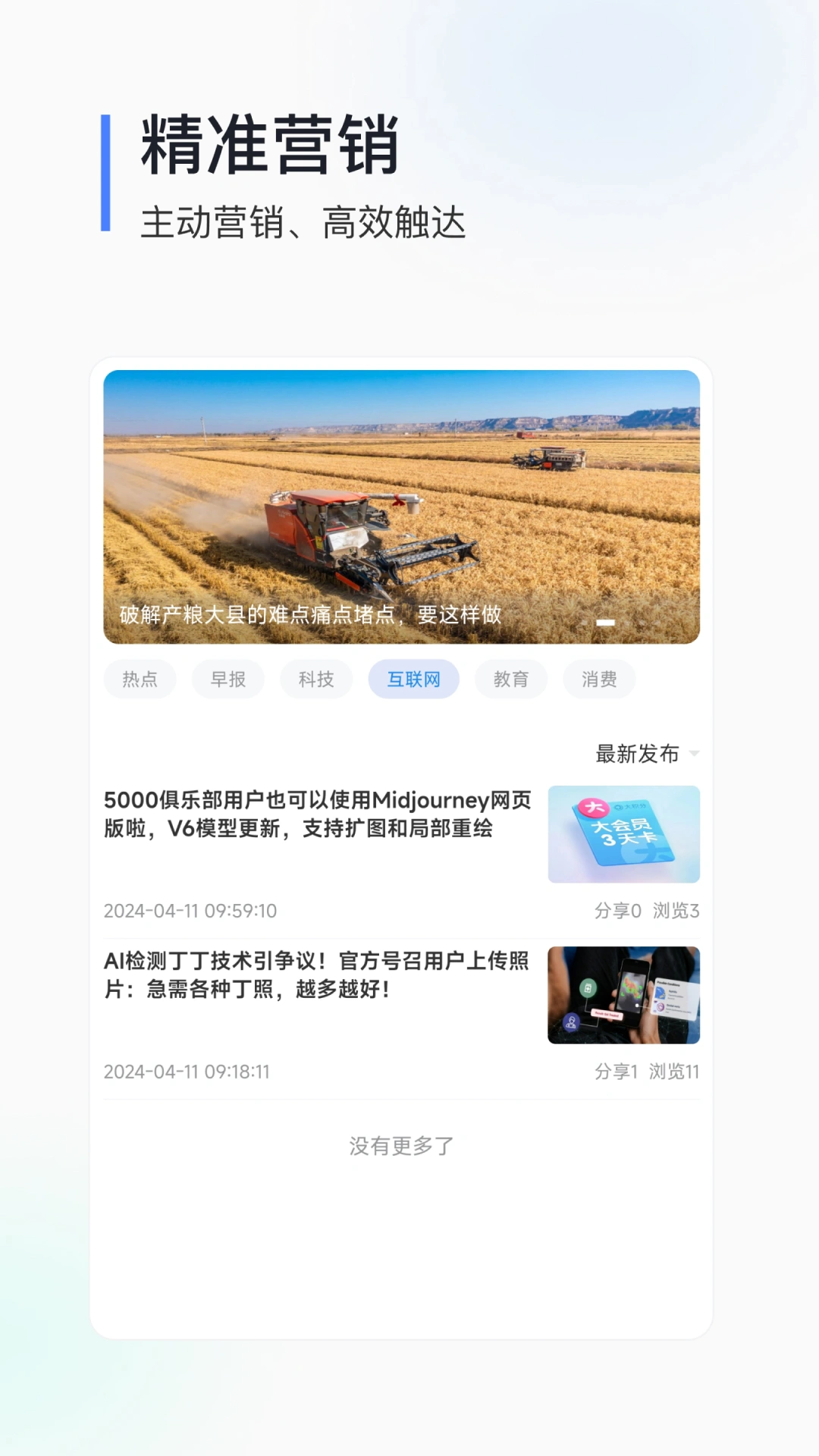
Task: Click the 没有更多了 end-of-list text
Action: pyautogui.click(x=400, y=1147)
